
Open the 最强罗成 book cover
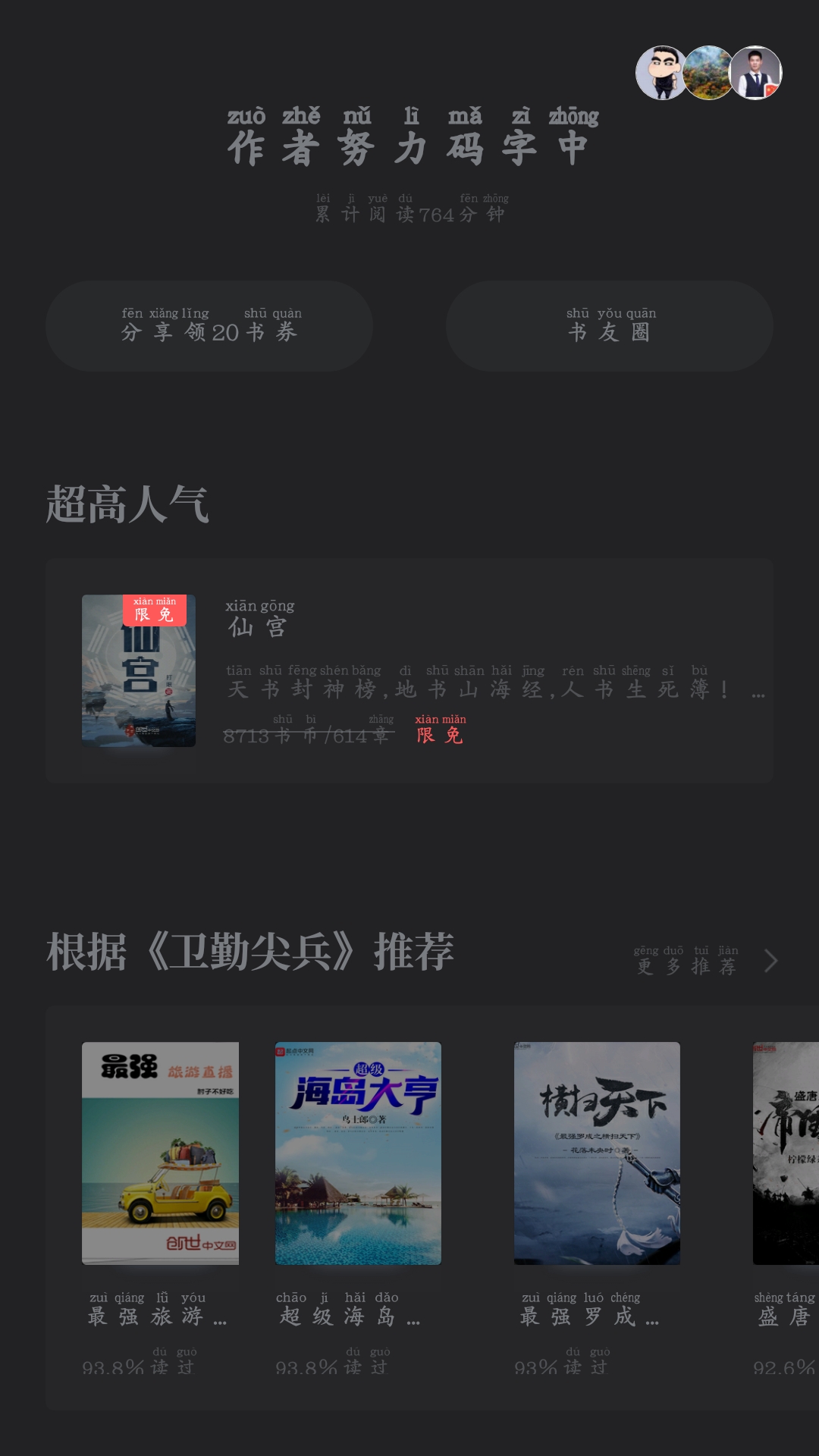click(x=597, y=1153)
